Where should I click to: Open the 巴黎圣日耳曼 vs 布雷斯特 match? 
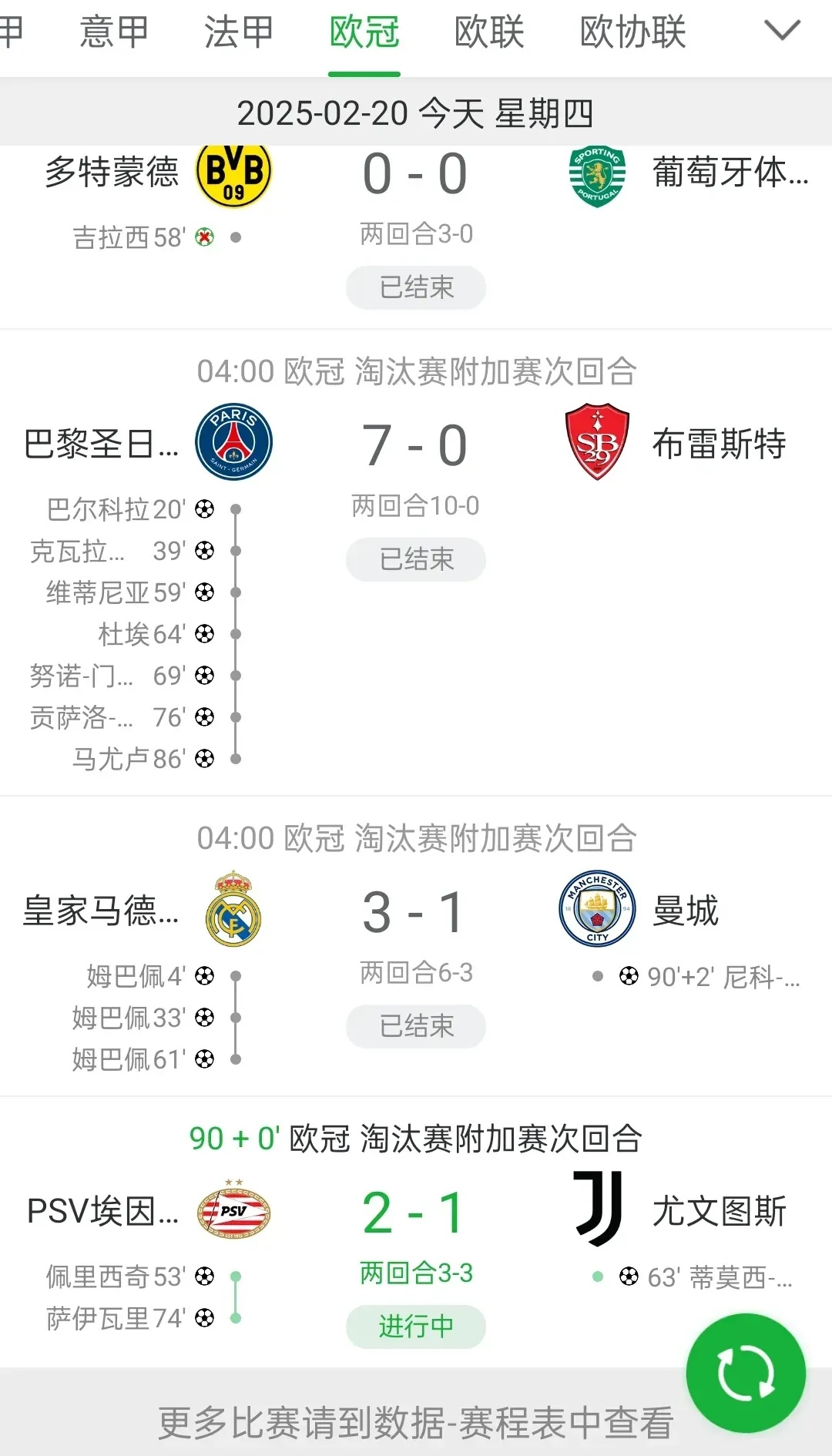click(415, 447)
